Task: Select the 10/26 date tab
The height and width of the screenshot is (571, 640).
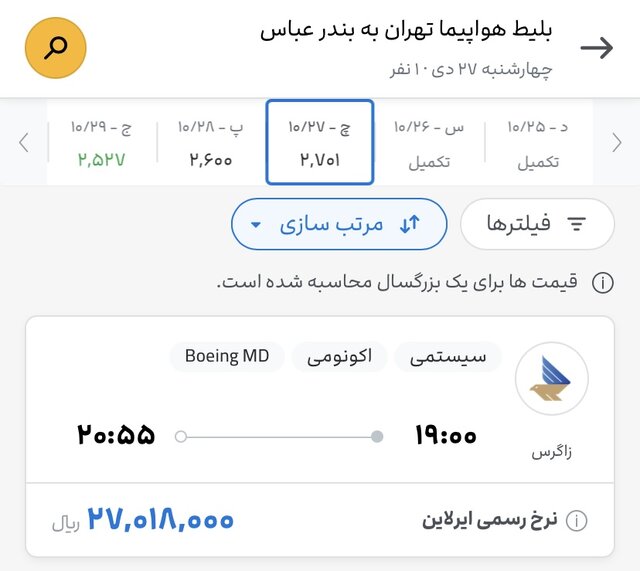Action: pyautogui.click(x=429, y=143)
